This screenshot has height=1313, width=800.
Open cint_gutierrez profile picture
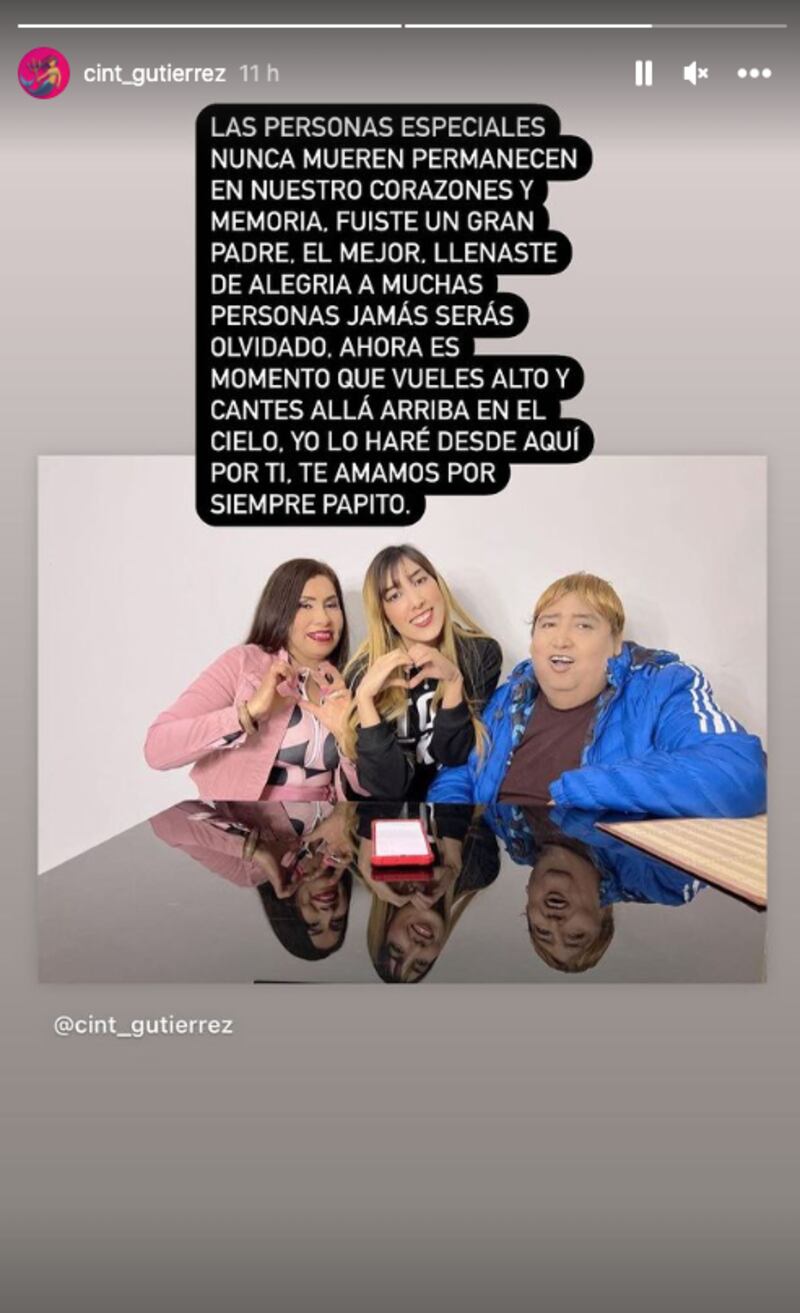coord(44,73)
